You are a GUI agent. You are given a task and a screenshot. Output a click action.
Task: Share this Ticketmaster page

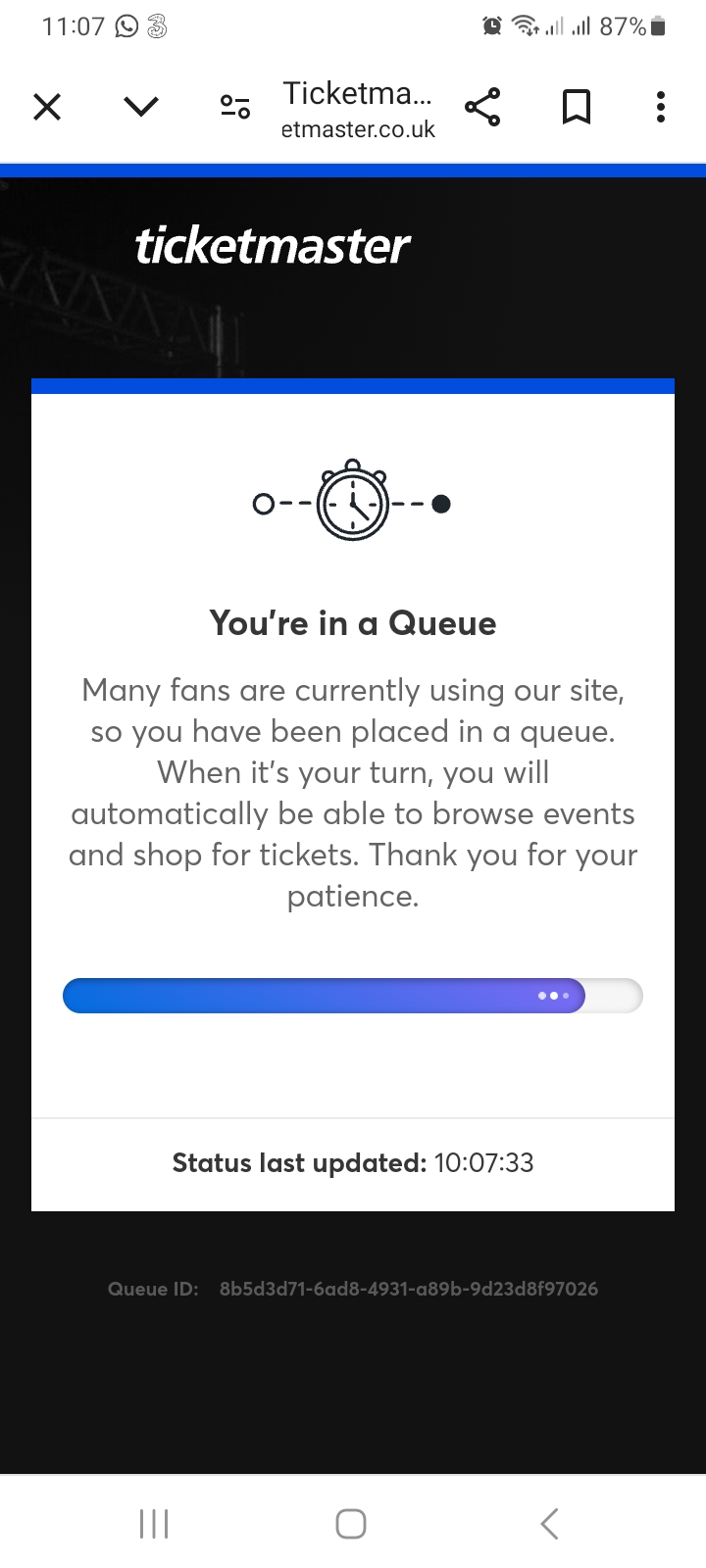pyautogui.click(x=482, y=107)
